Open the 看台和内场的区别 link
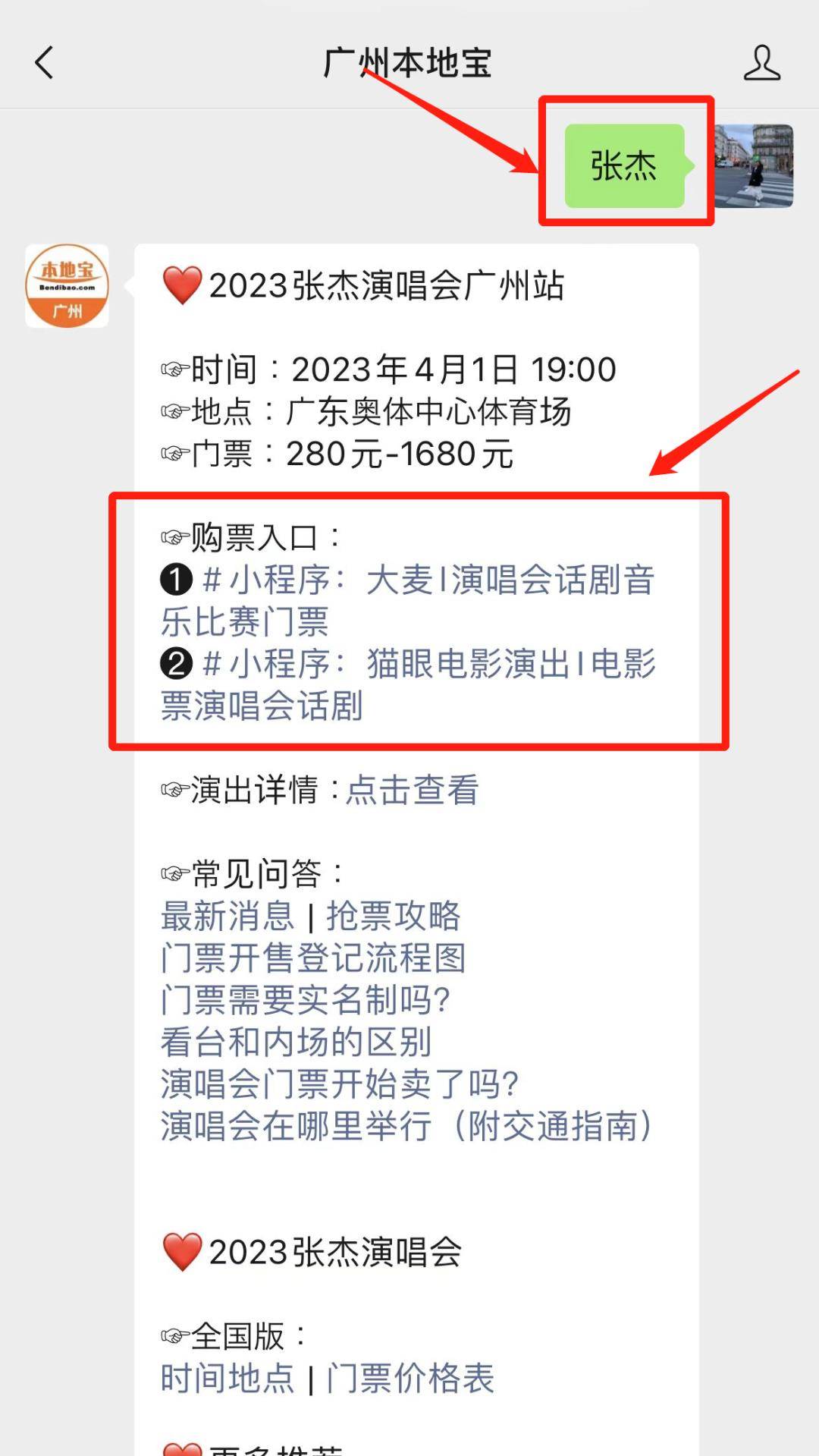This screenshot has width=819, height=1456. (x=296, y=1042)
